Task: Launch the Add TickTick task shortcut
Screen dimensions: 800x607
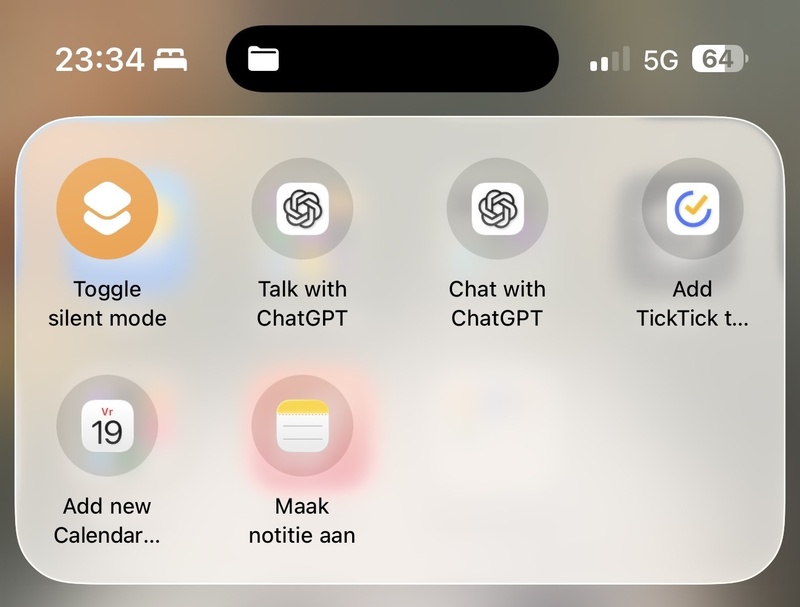Action: tap(692, 209)
